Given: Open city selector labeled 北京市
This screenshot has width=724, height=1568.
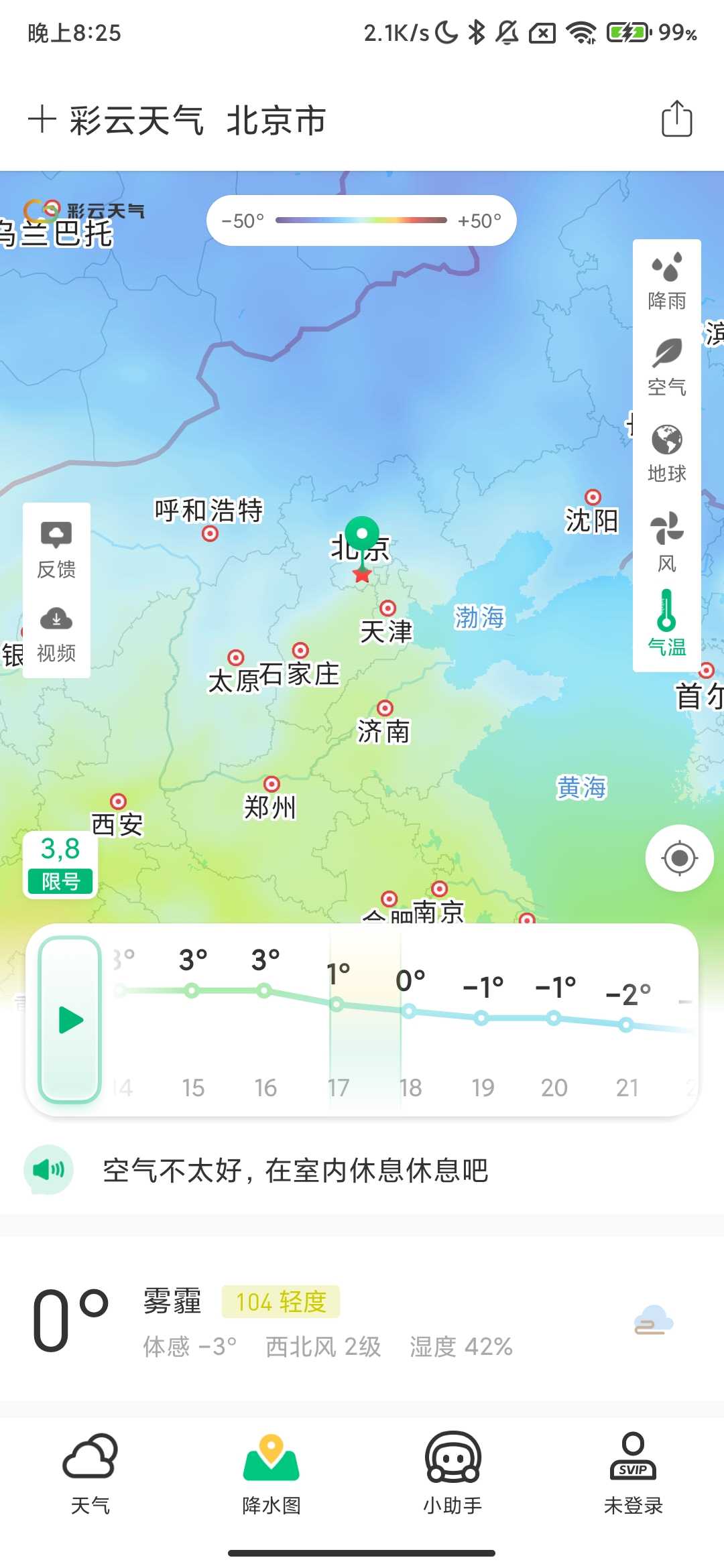Looking at the screenshot, I should (277, 122).
